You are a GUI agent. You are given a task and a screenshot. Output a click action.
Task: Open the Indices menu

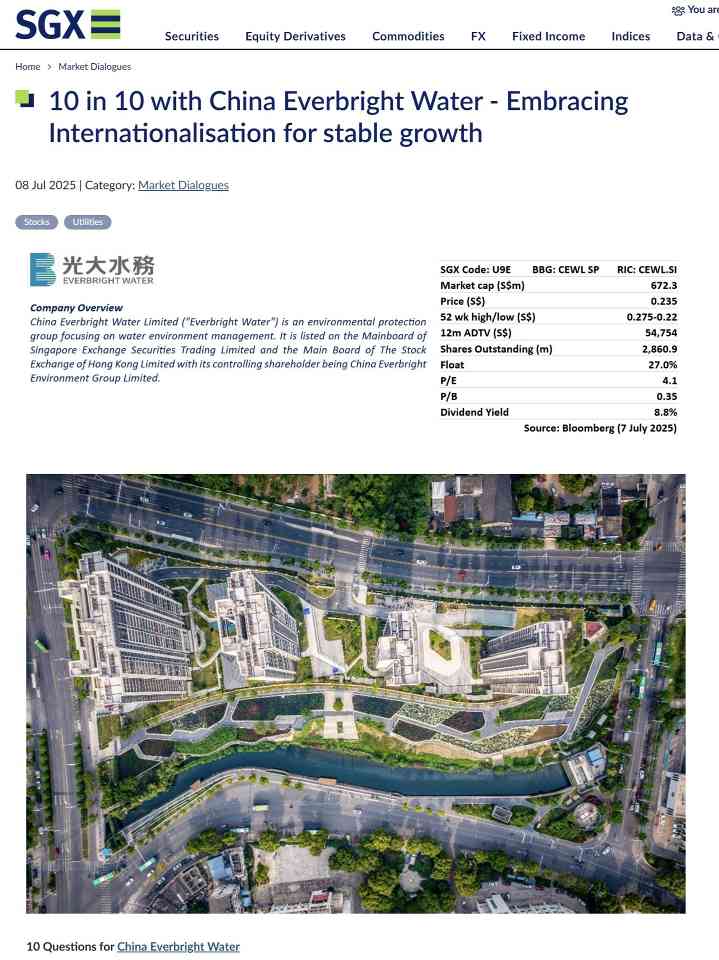click(x=630, y=36)
